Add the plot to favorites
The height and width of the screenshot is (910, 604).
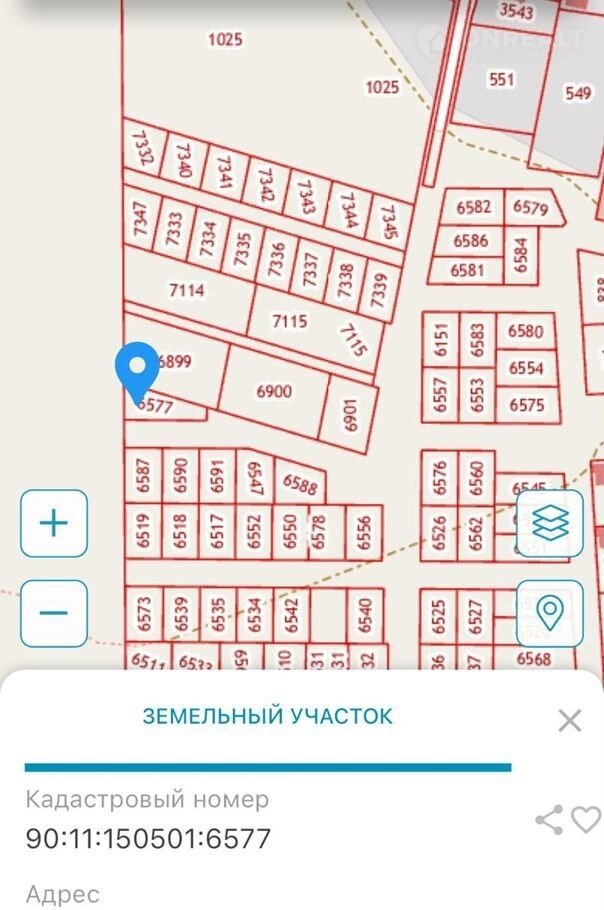pyautogui.click(x=586, y=820)
